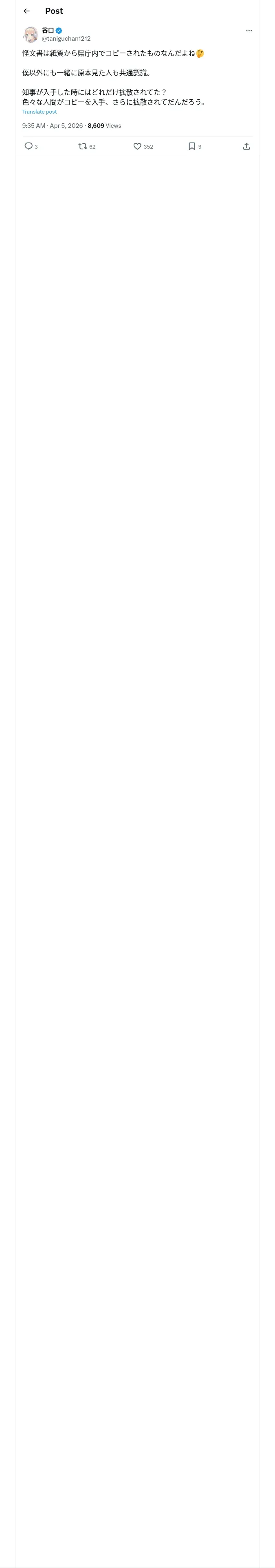Bookmark this post

point(191,146)
